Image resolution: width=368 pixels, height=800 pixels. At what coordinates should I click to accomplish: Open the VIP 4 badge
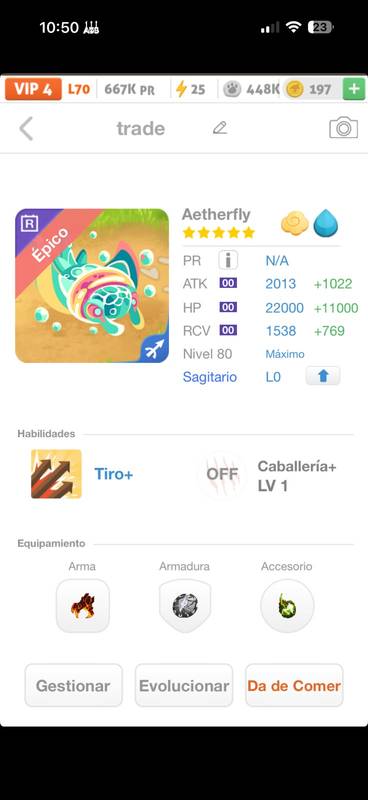click(x=33, y=89)
